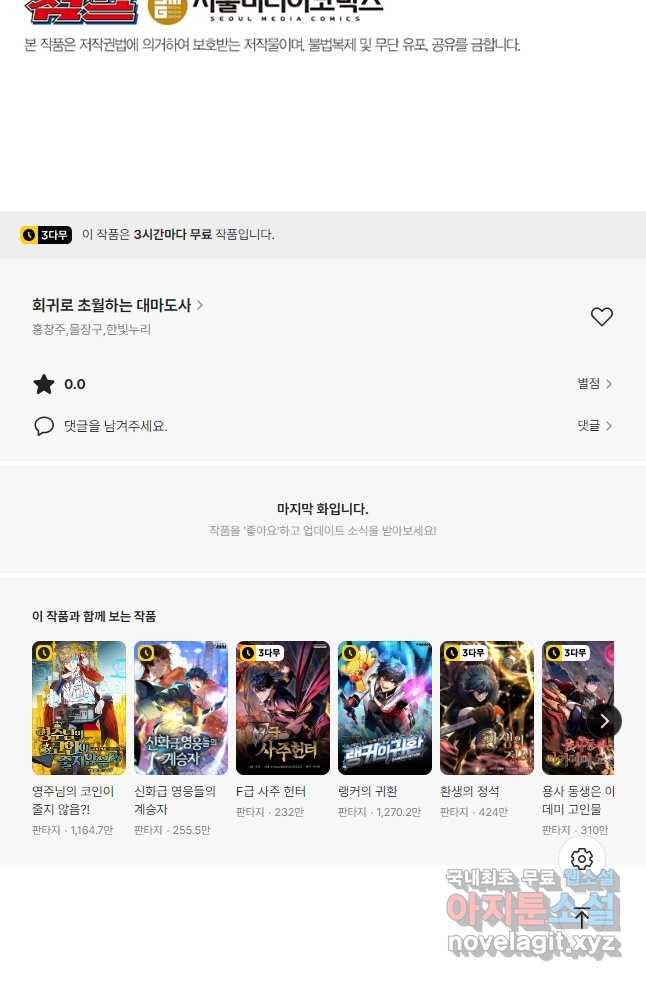Open 영주님의 코인이 줄지 않음?! comic
The width and height of the screenshot is (646, 981).
[79, 708]
